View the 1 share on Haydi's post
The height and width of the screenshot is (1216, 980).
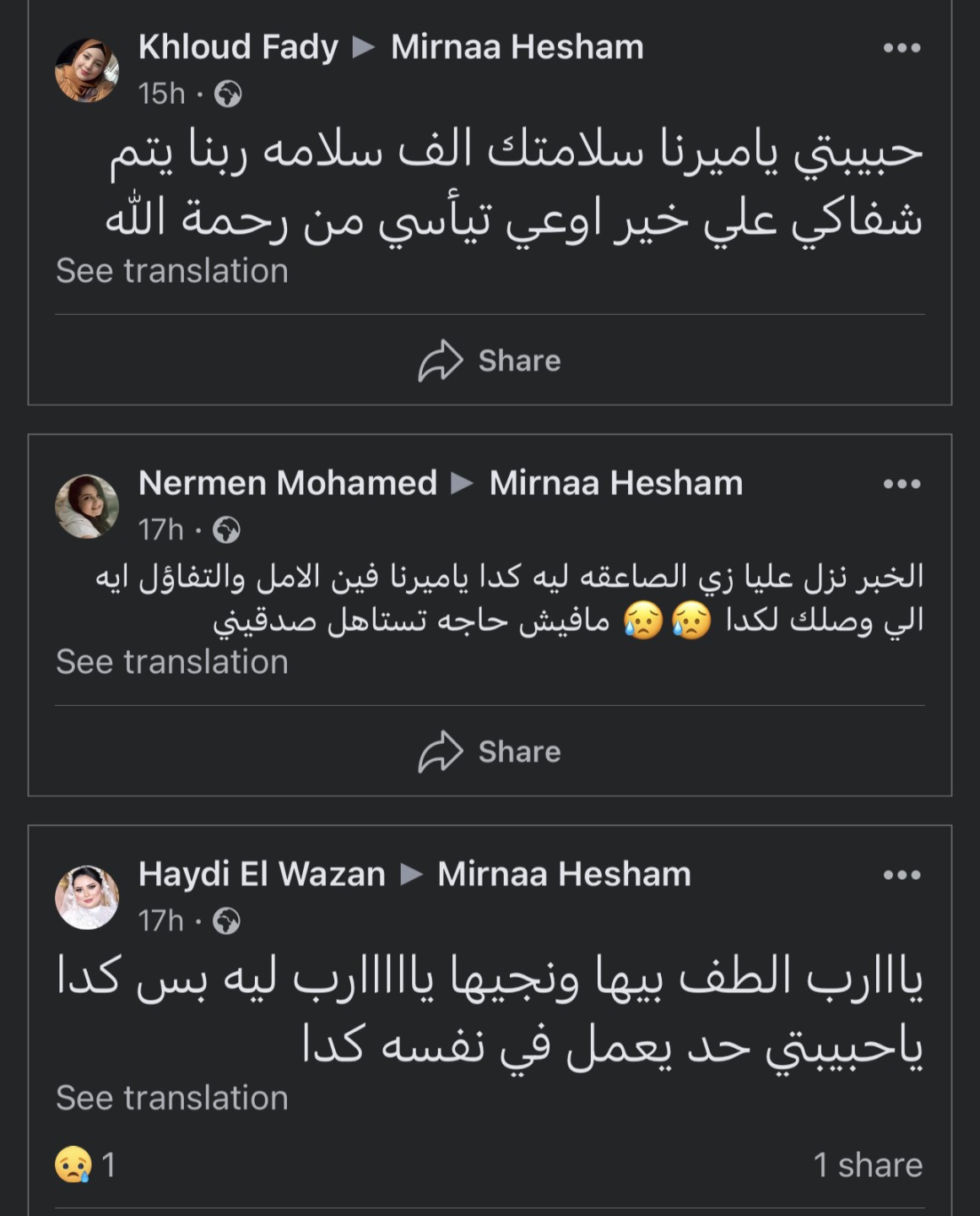point(867,1165)
